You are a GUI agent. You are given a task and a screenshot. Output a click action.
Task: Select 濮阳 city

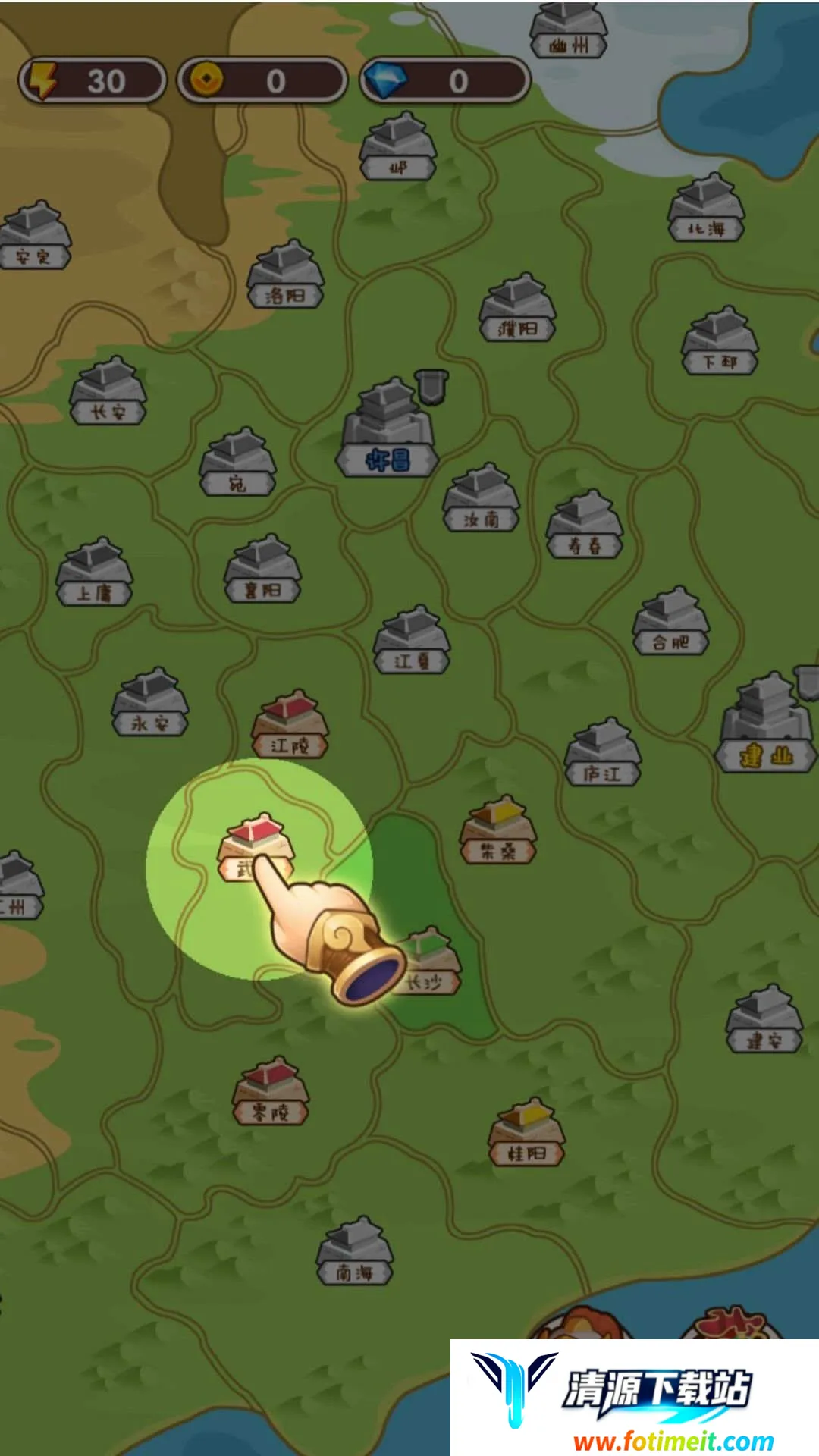(517, 309)
